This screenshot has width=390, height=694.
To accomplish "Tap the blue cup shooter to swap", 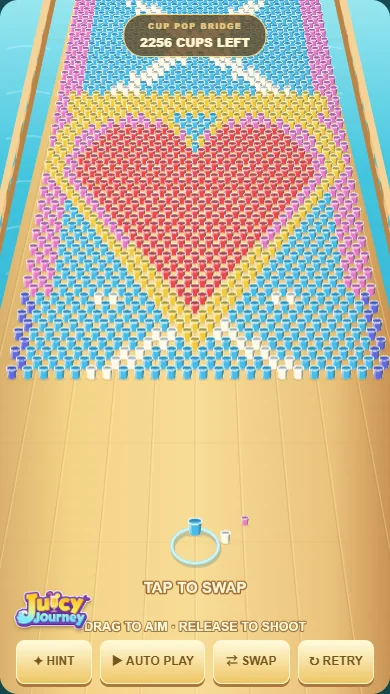I will coord(195,527).
